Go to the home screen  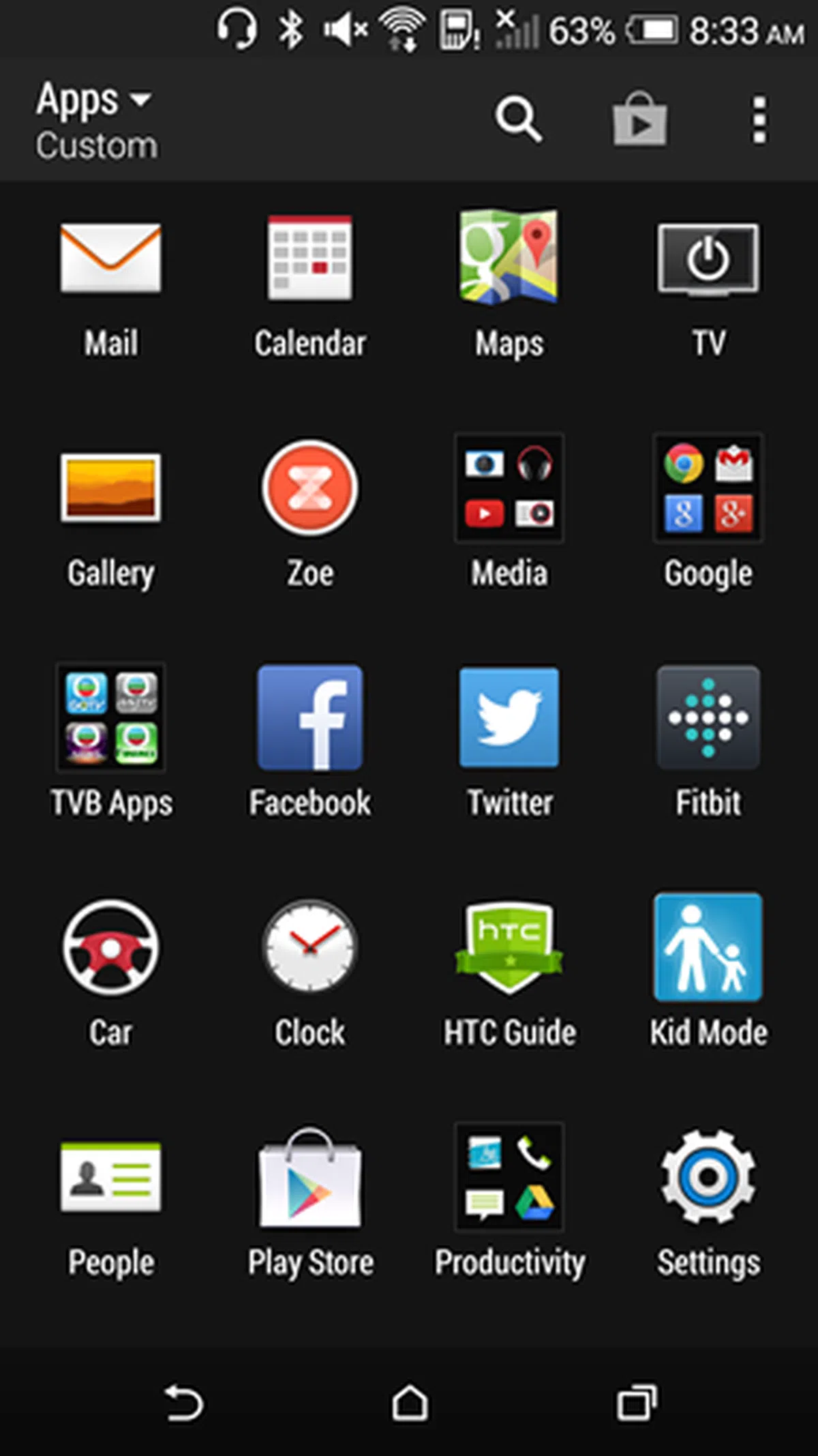(x=410, y=1403)
